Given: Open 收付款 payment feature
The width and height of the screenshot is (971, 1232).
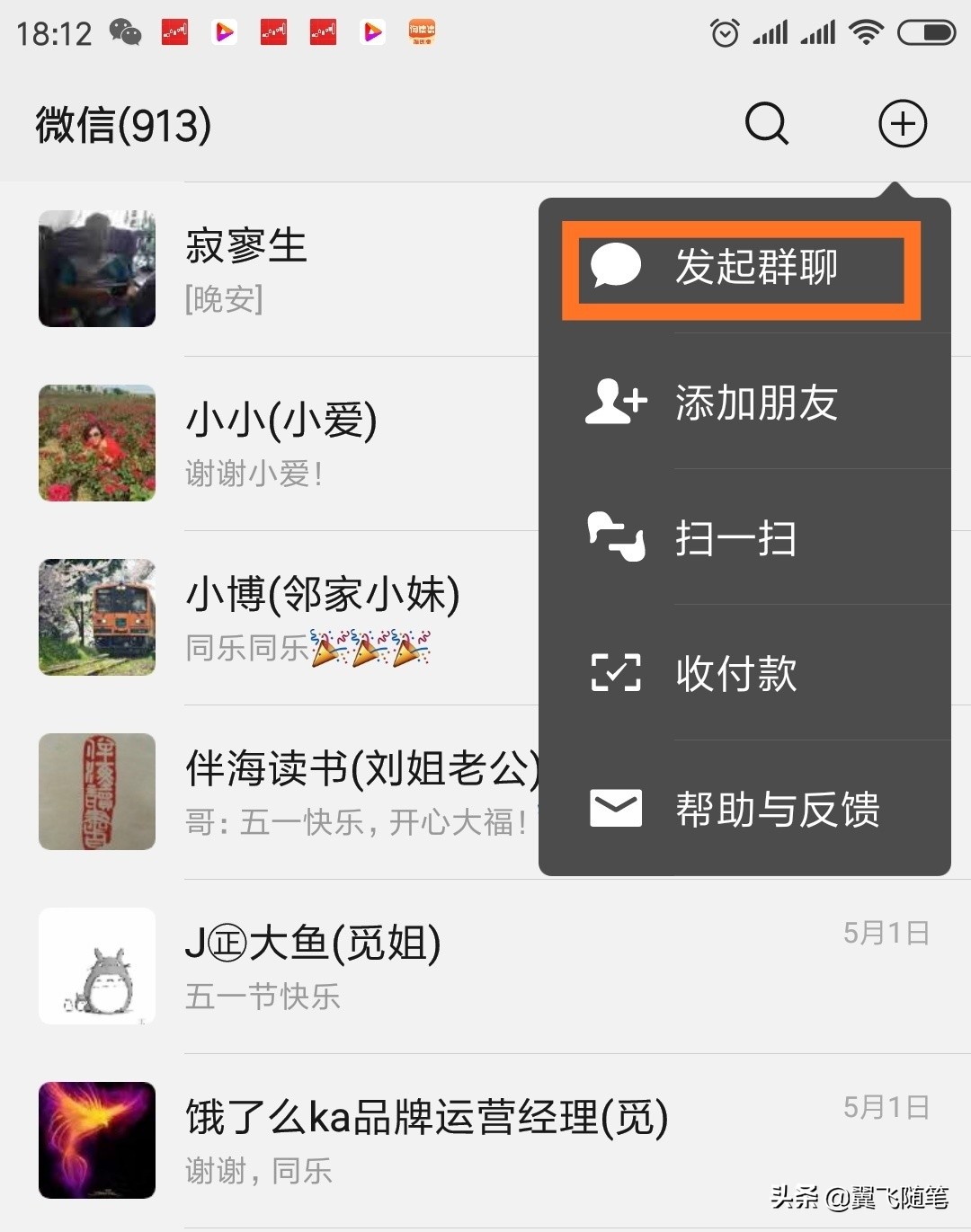Looking at the screenshot, I should coord(735,674).
